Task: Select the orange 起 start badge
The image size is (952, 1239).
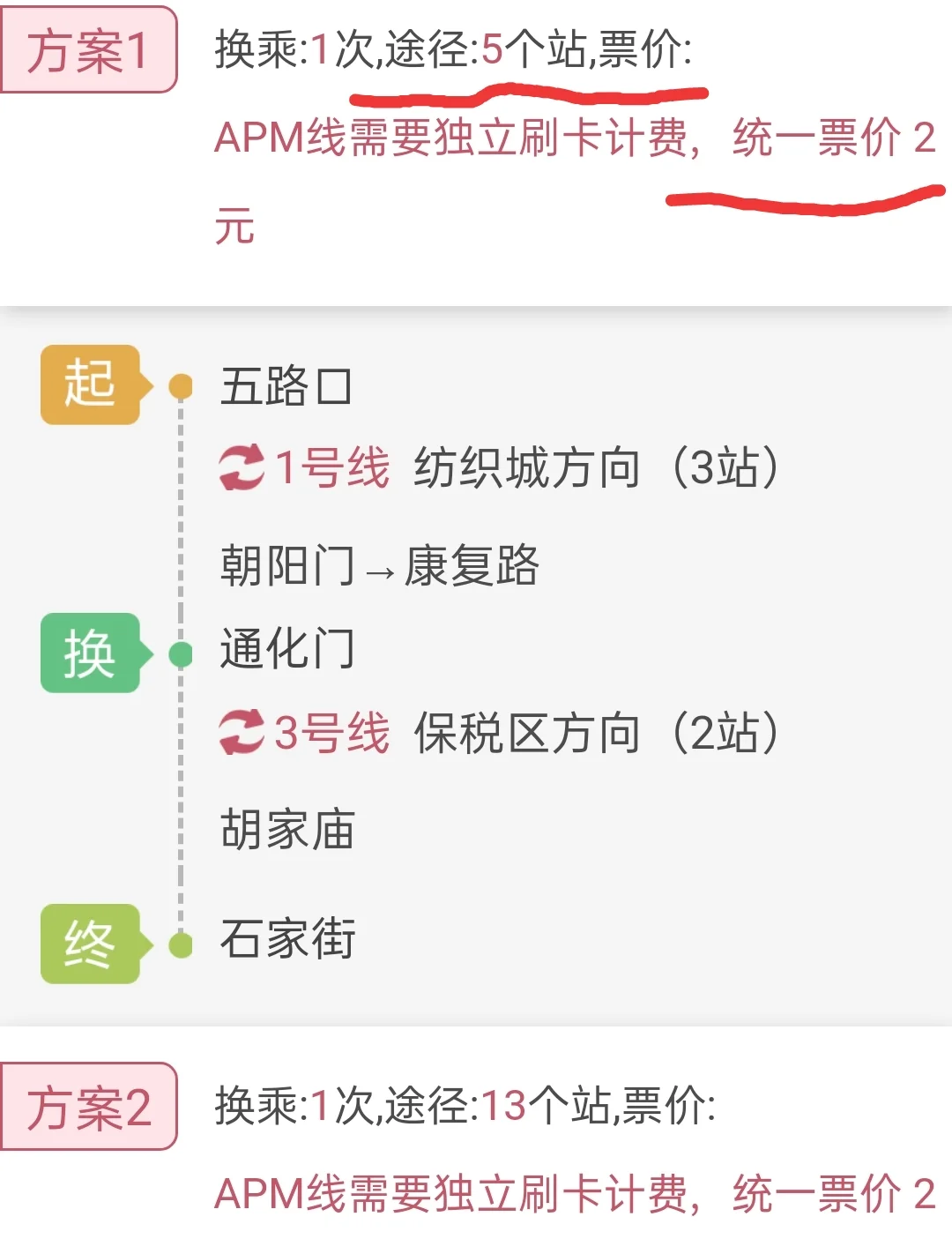Action: tap(91, 384)
